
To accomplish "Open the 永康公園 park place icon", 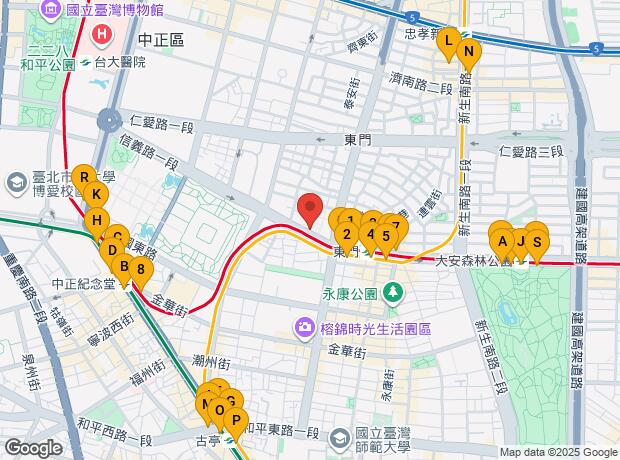I will [393, 294].
